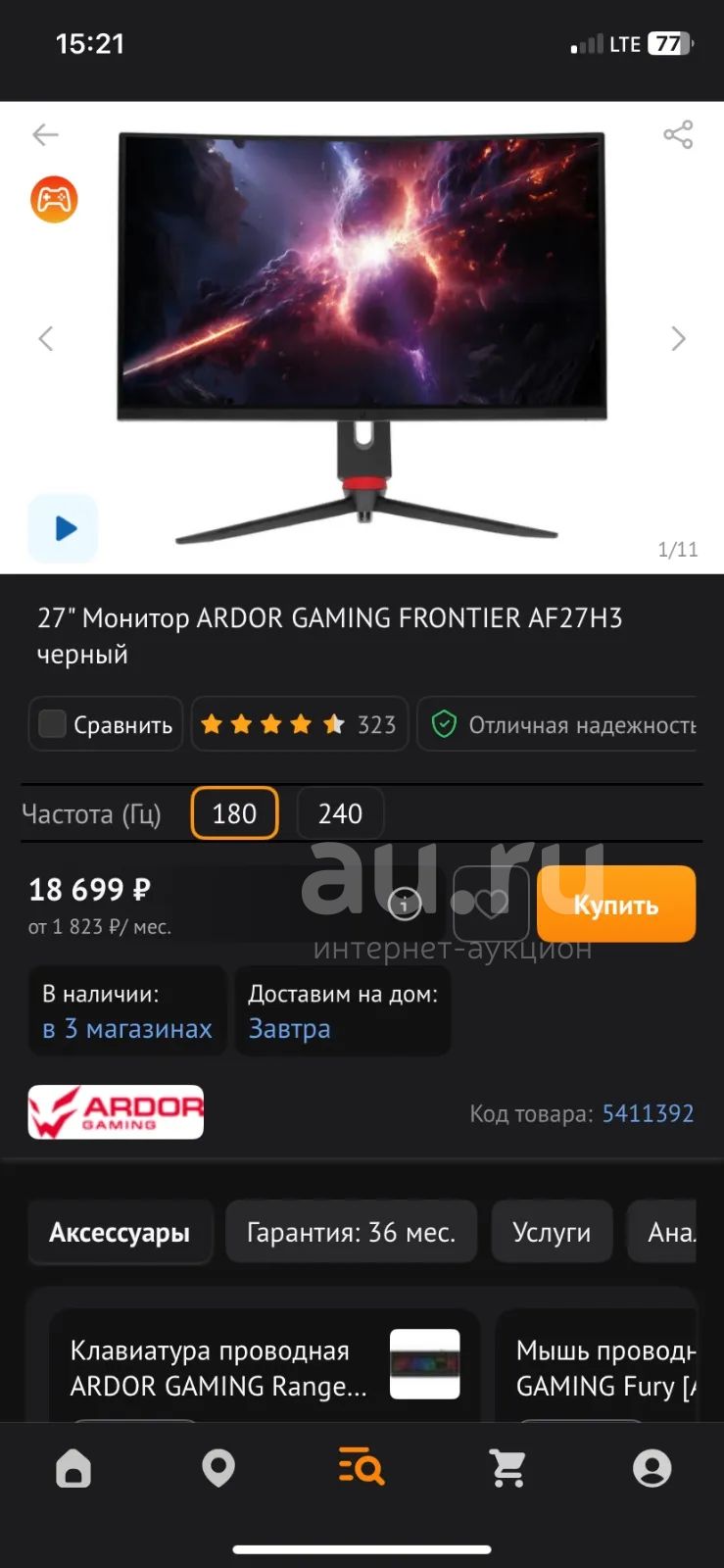Open the cart in the bottom bar
The height and width of the screenshot is (1568, 724).
coord(507,1468)
